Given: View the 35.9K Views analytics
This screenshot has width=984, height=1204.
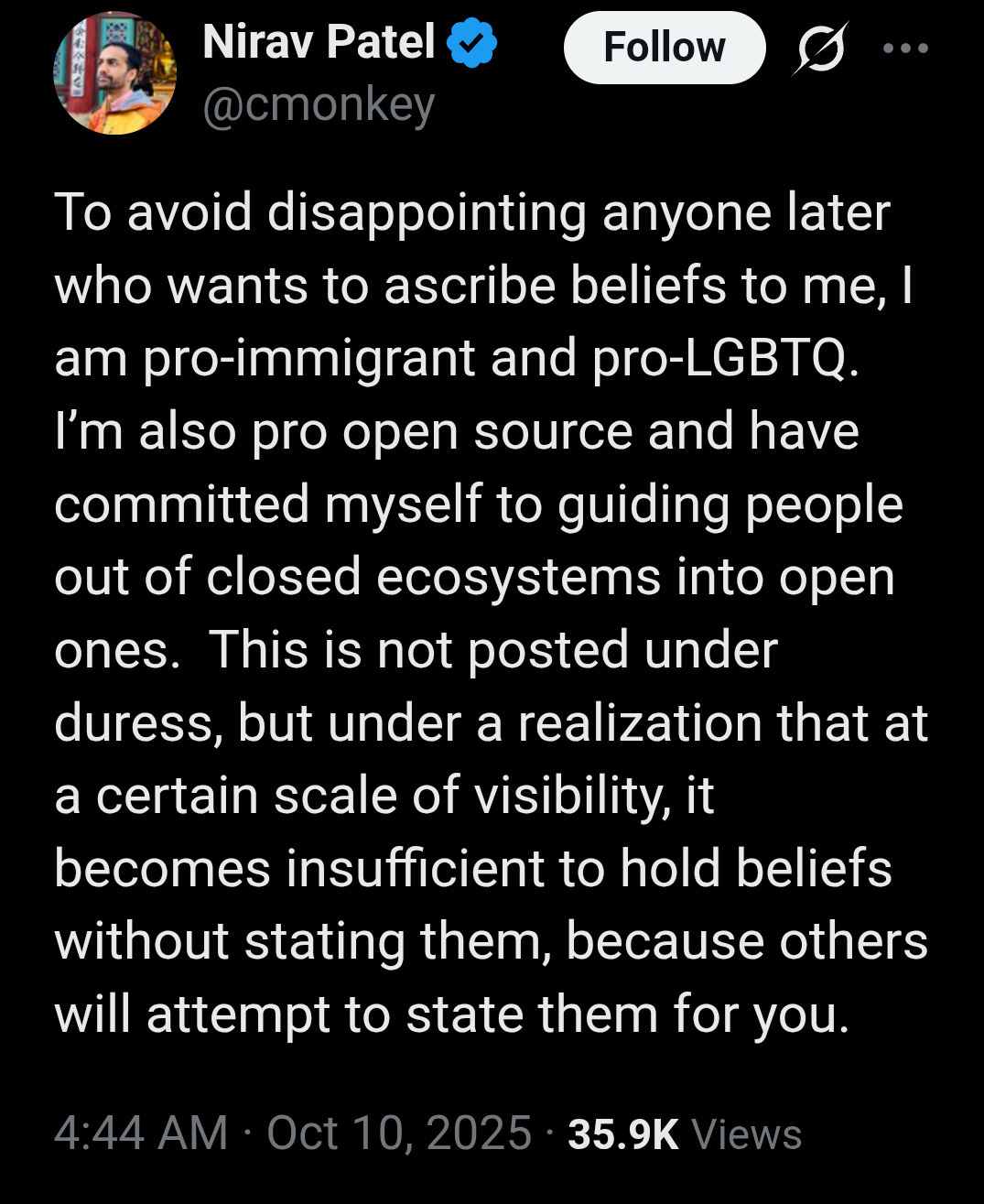Looking at the screenshot, I should tap(684, 1133).
